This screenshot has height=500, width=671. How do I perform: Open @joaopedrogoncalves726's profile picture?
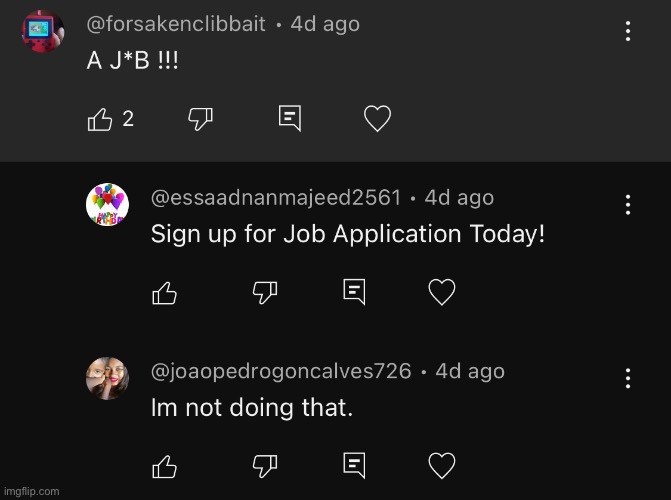108,378
